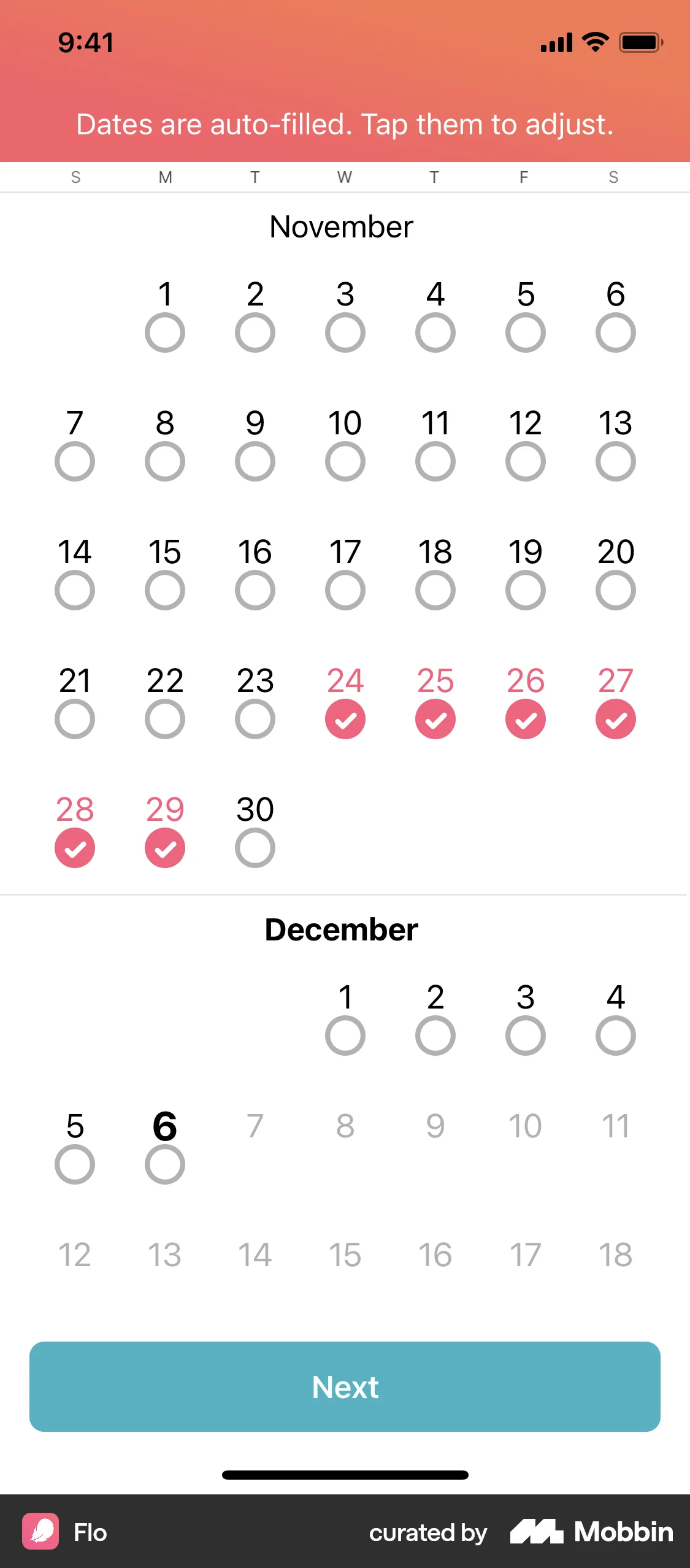The width and height of the screenshot is (690, 1568).
Task: Uncheck November 26 period day
Action: coord(525,719)
